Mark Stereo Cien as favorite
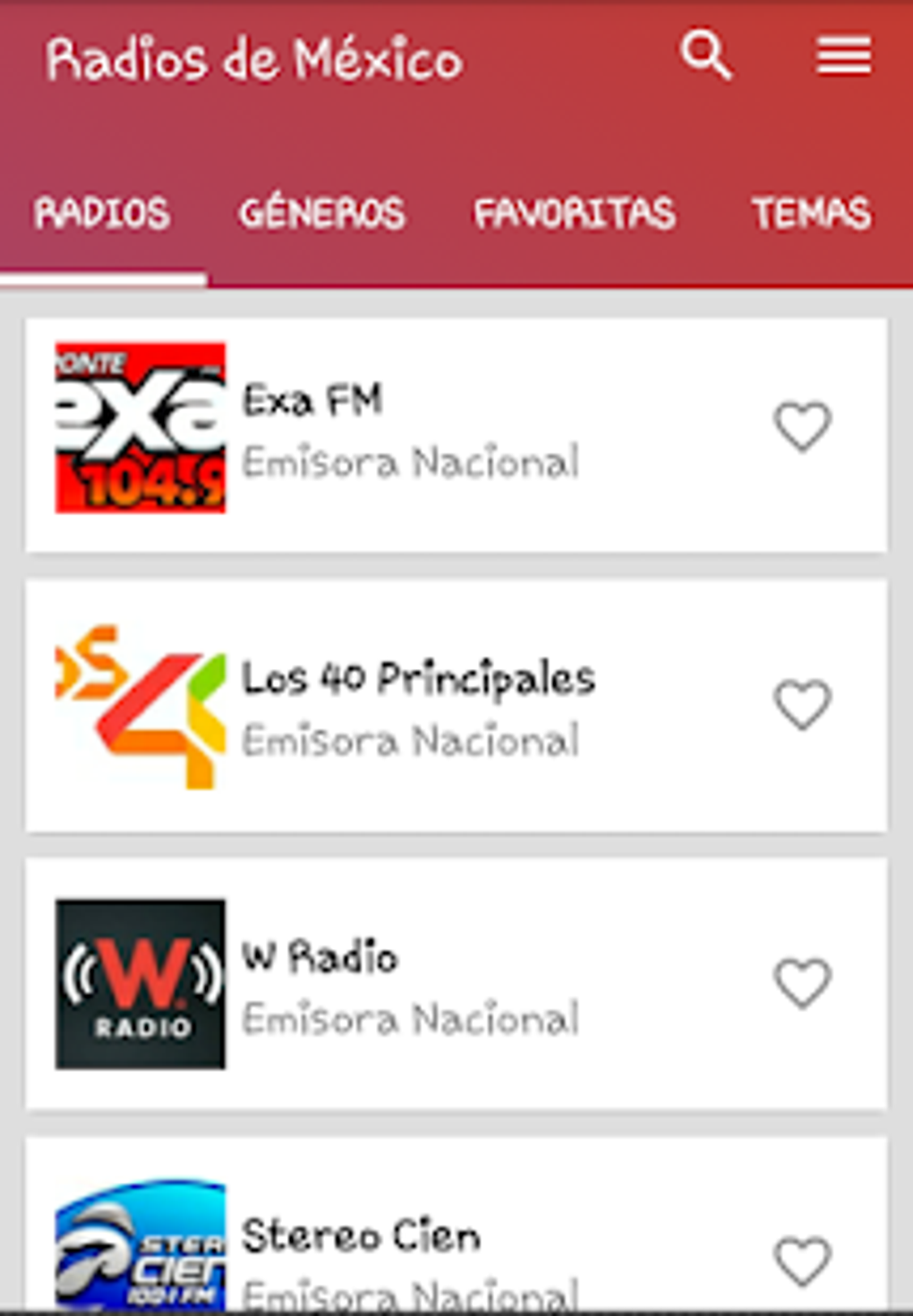The height and width of the screenshot is (1316, 913). [802, 1260]
